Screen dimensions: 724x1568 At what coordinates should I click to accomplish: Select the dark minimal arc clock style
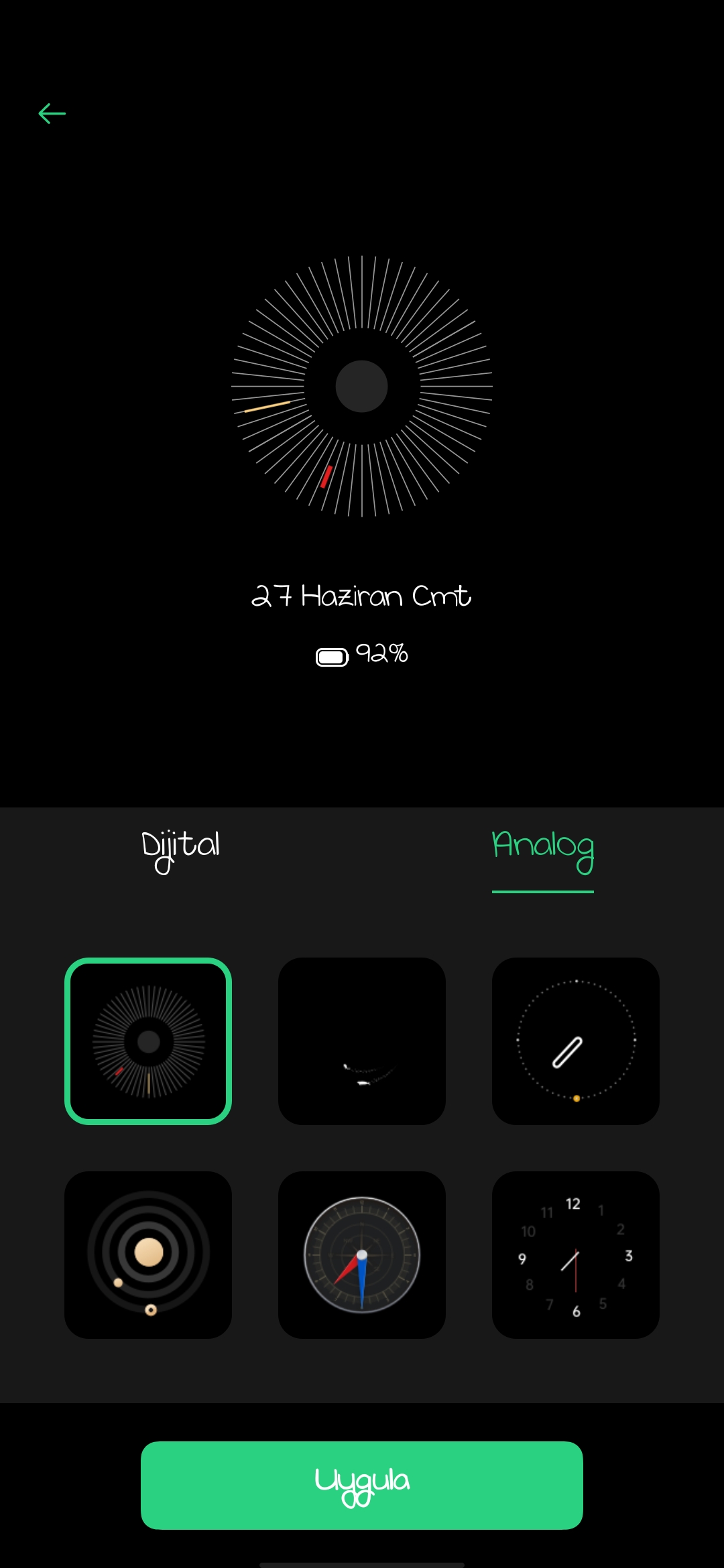click(362, 1041)
